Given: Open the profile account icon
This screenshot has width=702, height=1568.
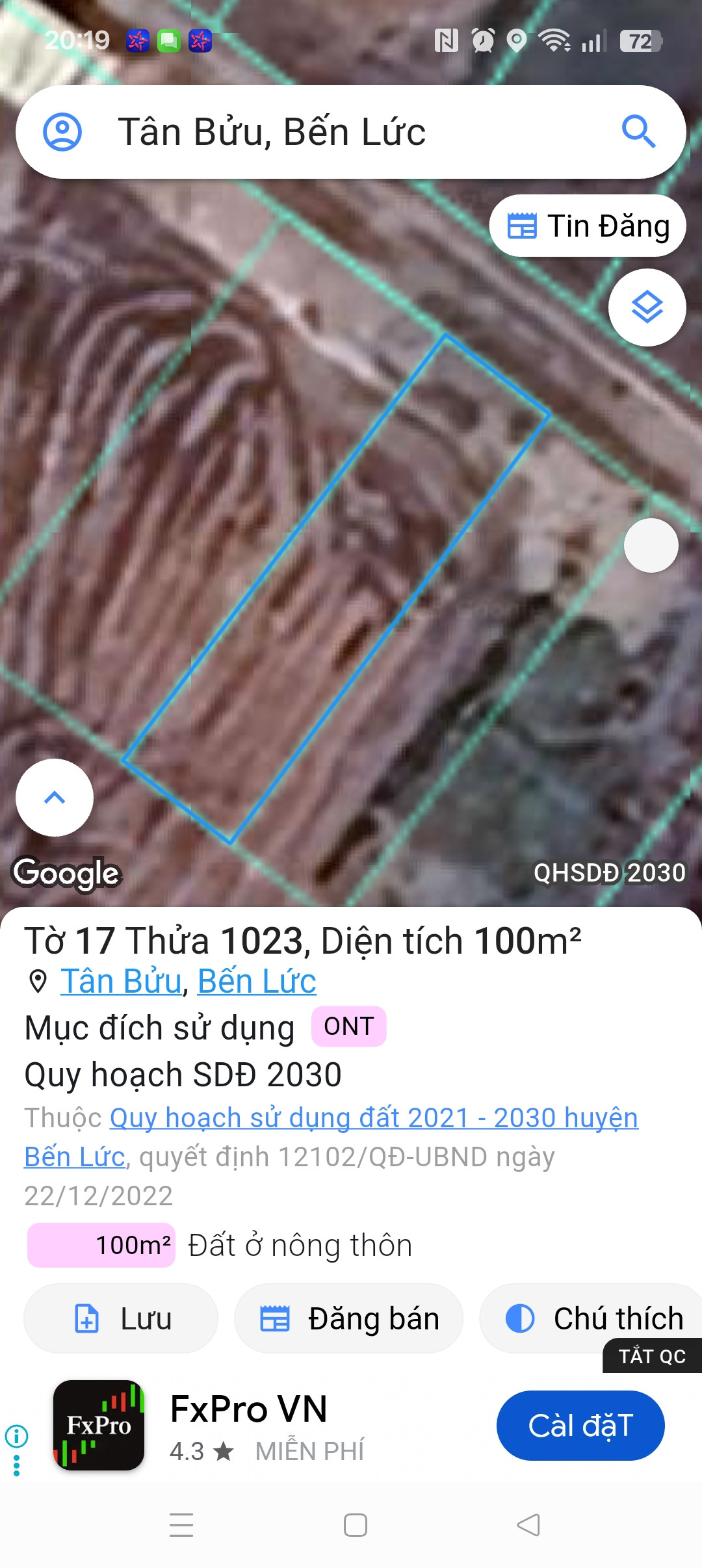Looking at the screenshot, I should click(x=62, y=132).
